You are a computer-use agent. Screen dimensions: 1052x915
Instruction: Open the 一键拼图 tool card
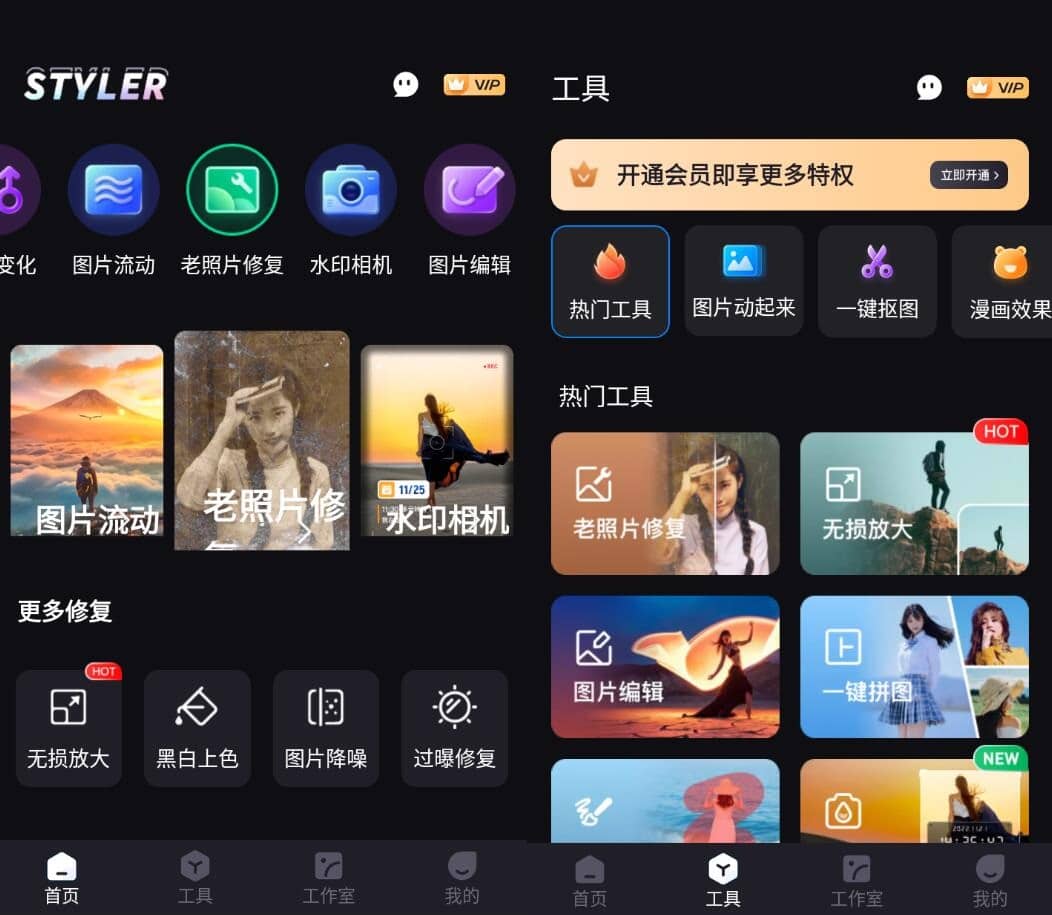click(x=914, y=666)
